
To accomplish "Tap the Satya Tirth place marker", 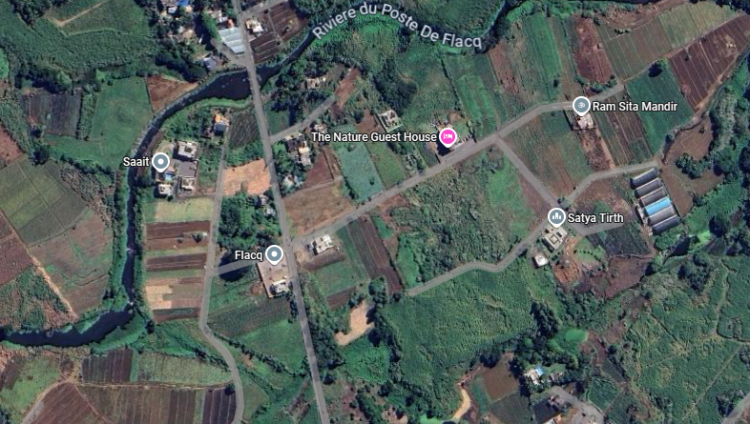I will click(x=556, y=216).
